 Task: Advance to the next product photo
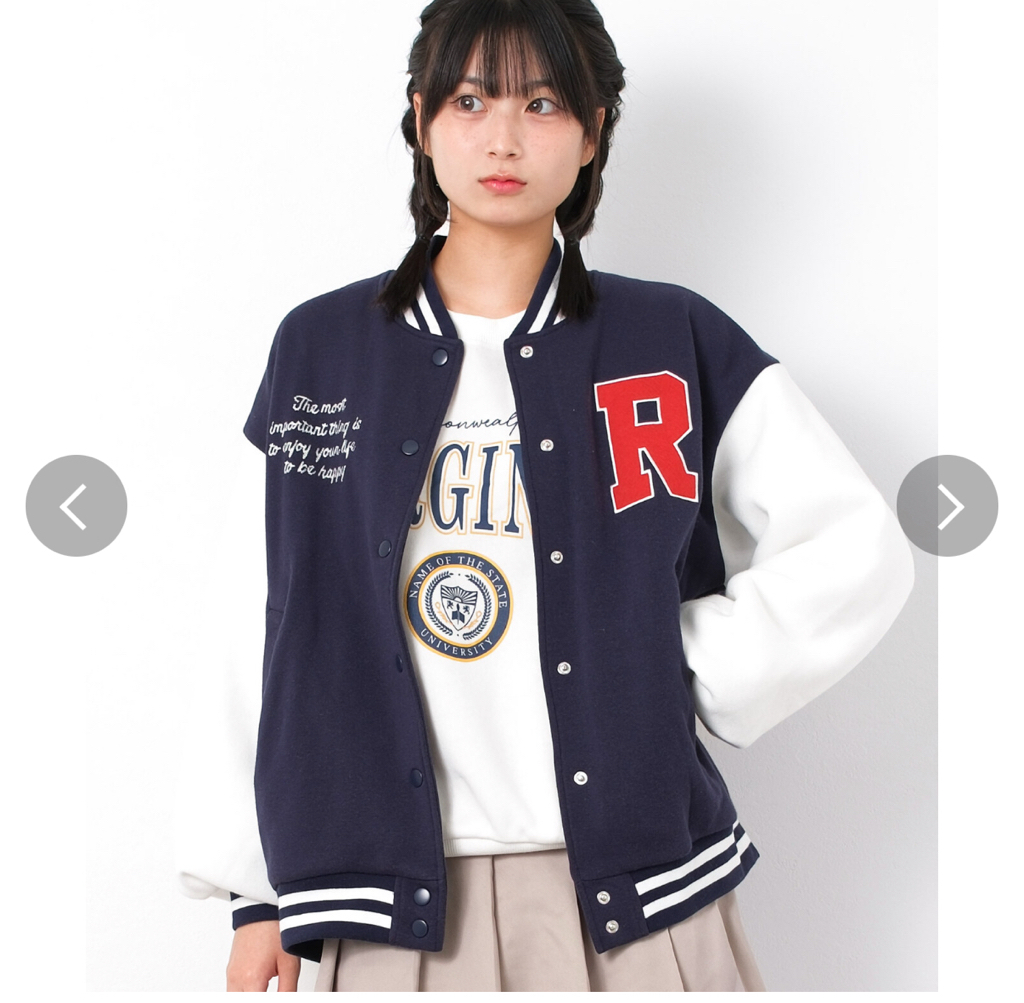tap(947, 505)
